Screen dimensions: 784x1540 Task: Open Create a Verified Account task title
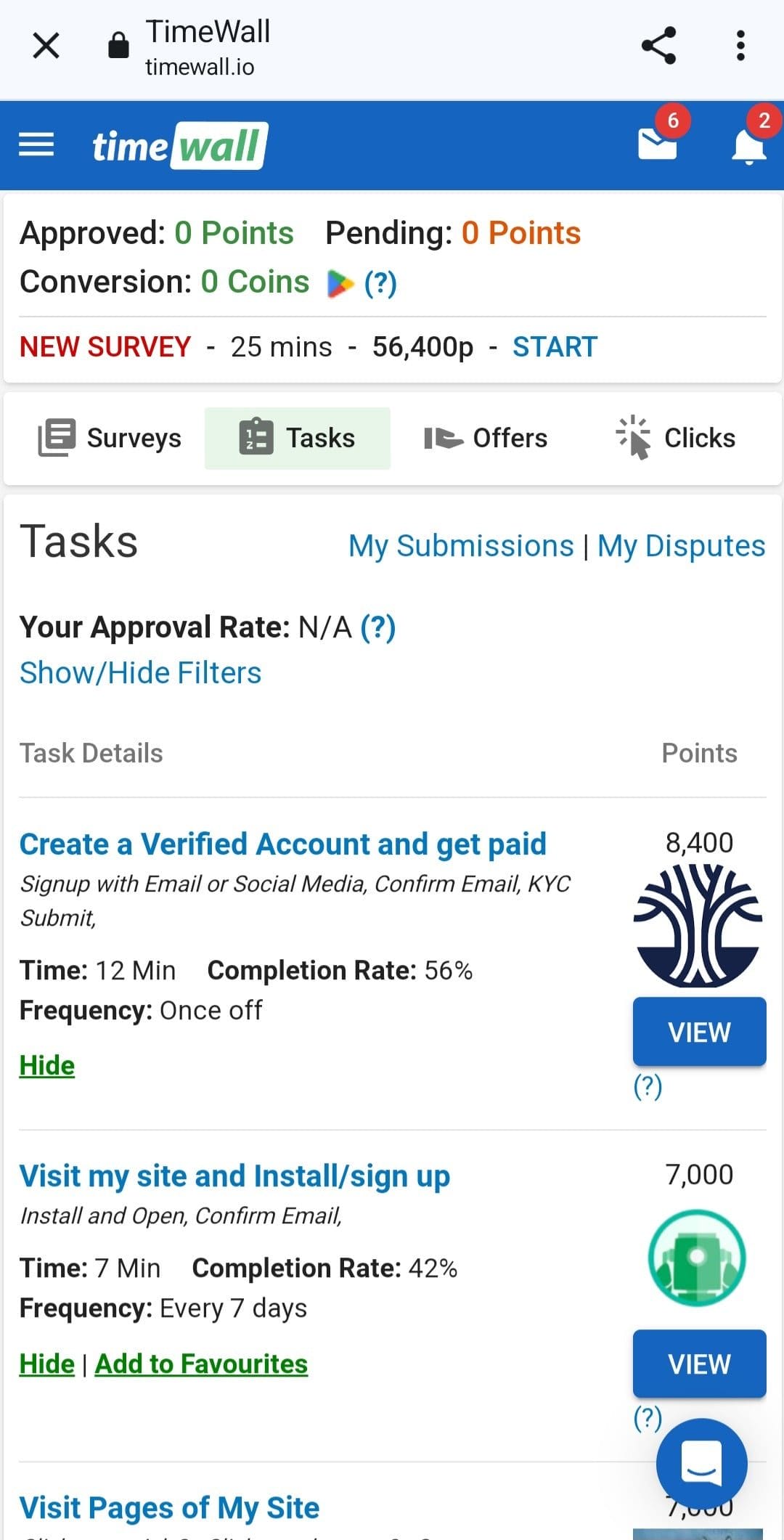click(282, 844)
